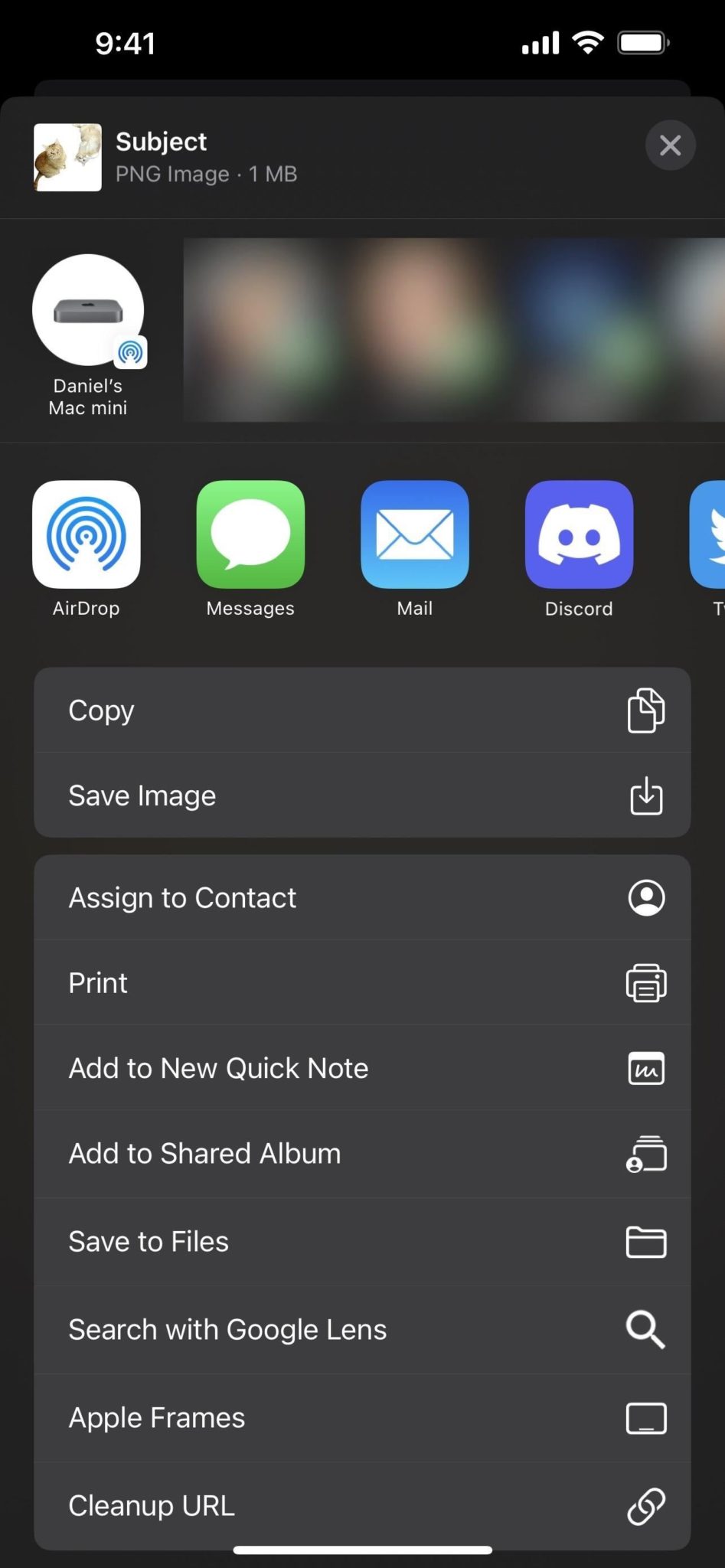Select Add to Shared Album
The image size is (725, 1568).
point(204,1153)
